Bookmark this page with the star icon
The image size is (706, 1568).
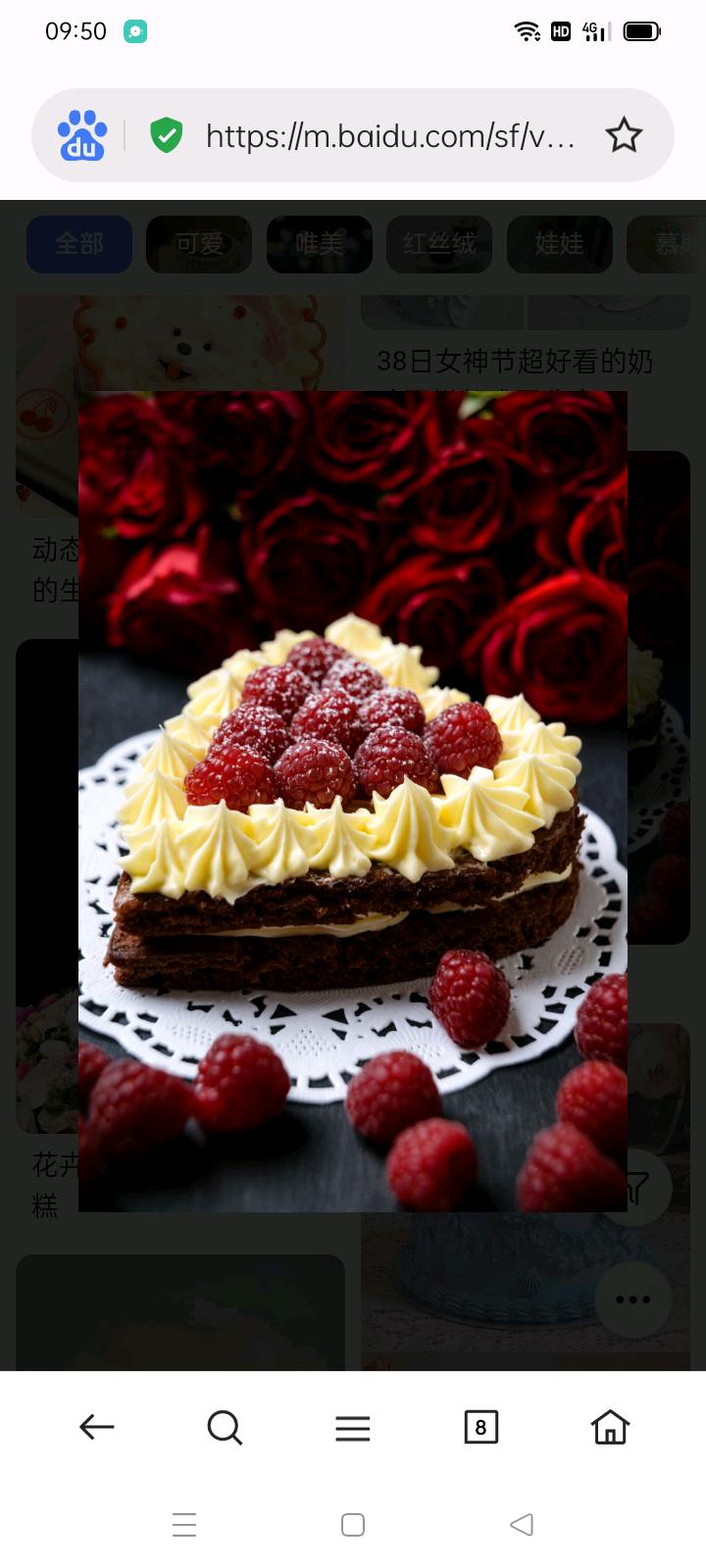tap(624, 135)
